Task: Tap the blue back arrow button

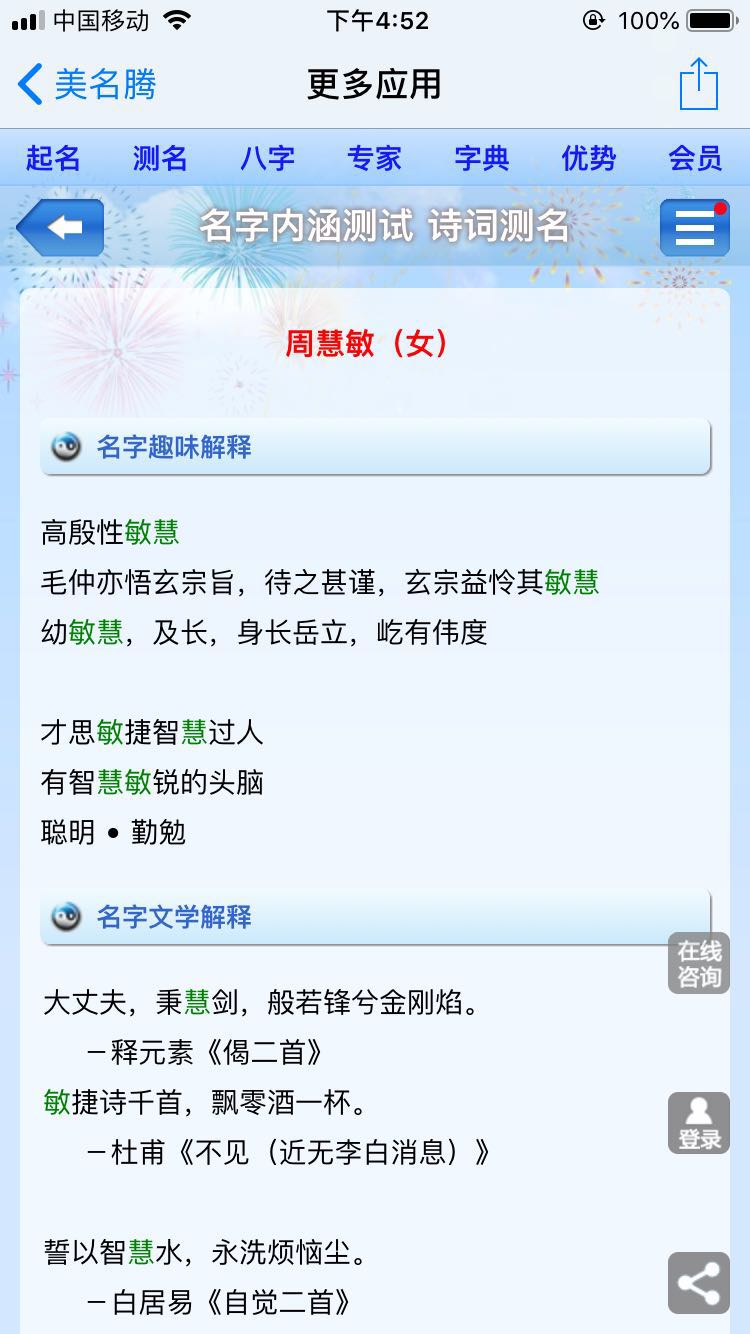Action: 60,228
